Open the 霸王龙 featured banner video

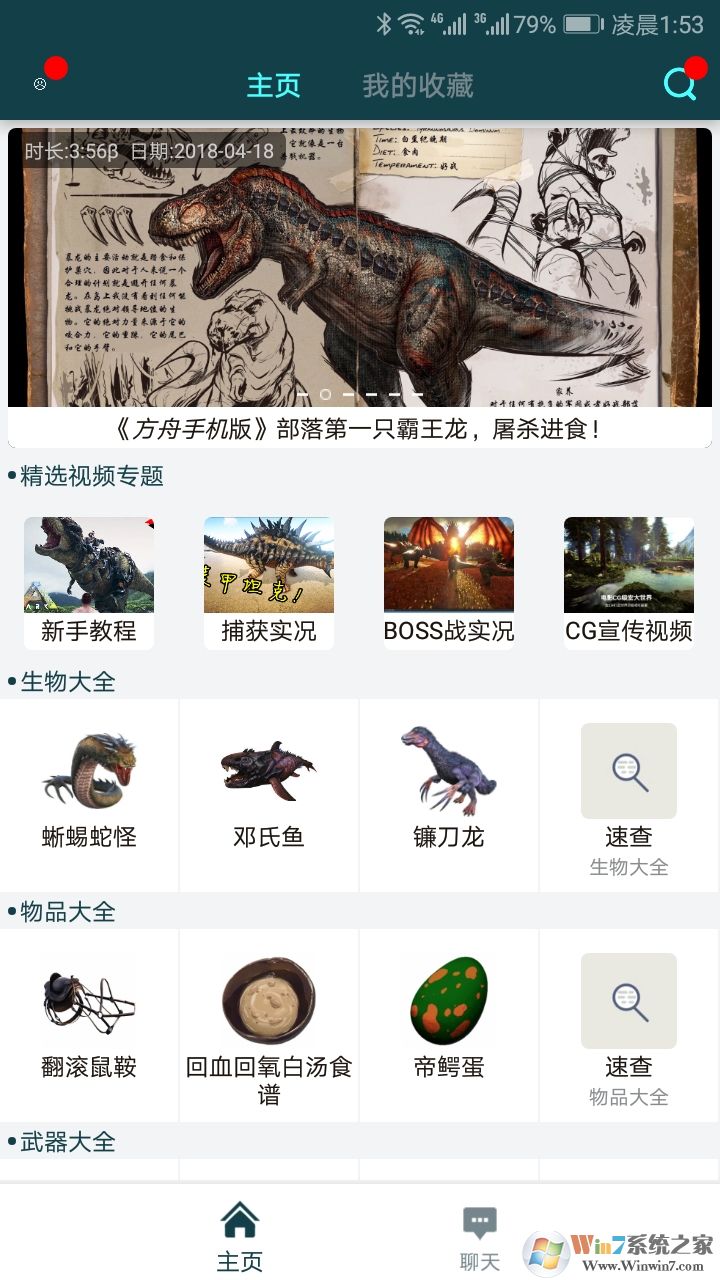[x=360, y=270]
